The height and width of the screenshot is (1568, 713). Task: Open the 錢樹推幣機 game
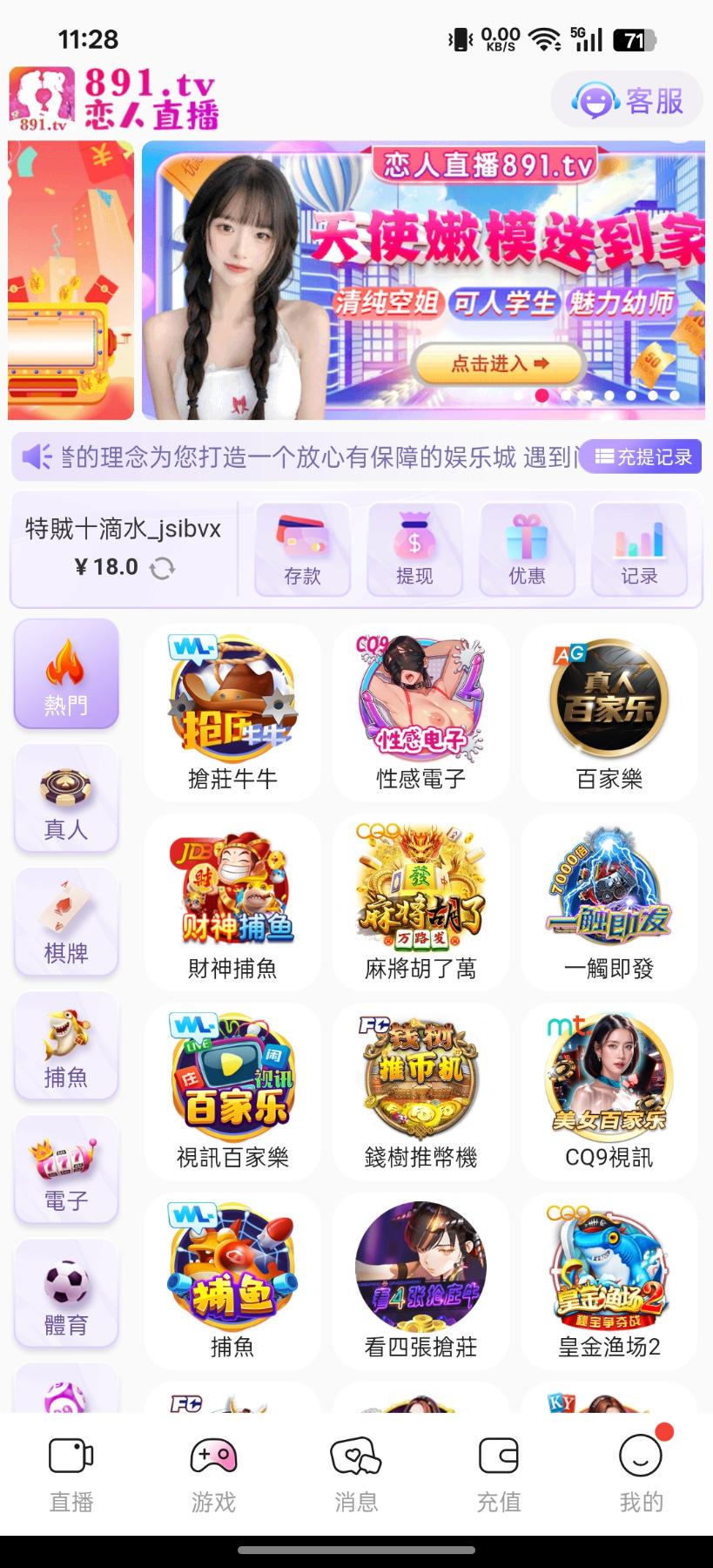420,1091
